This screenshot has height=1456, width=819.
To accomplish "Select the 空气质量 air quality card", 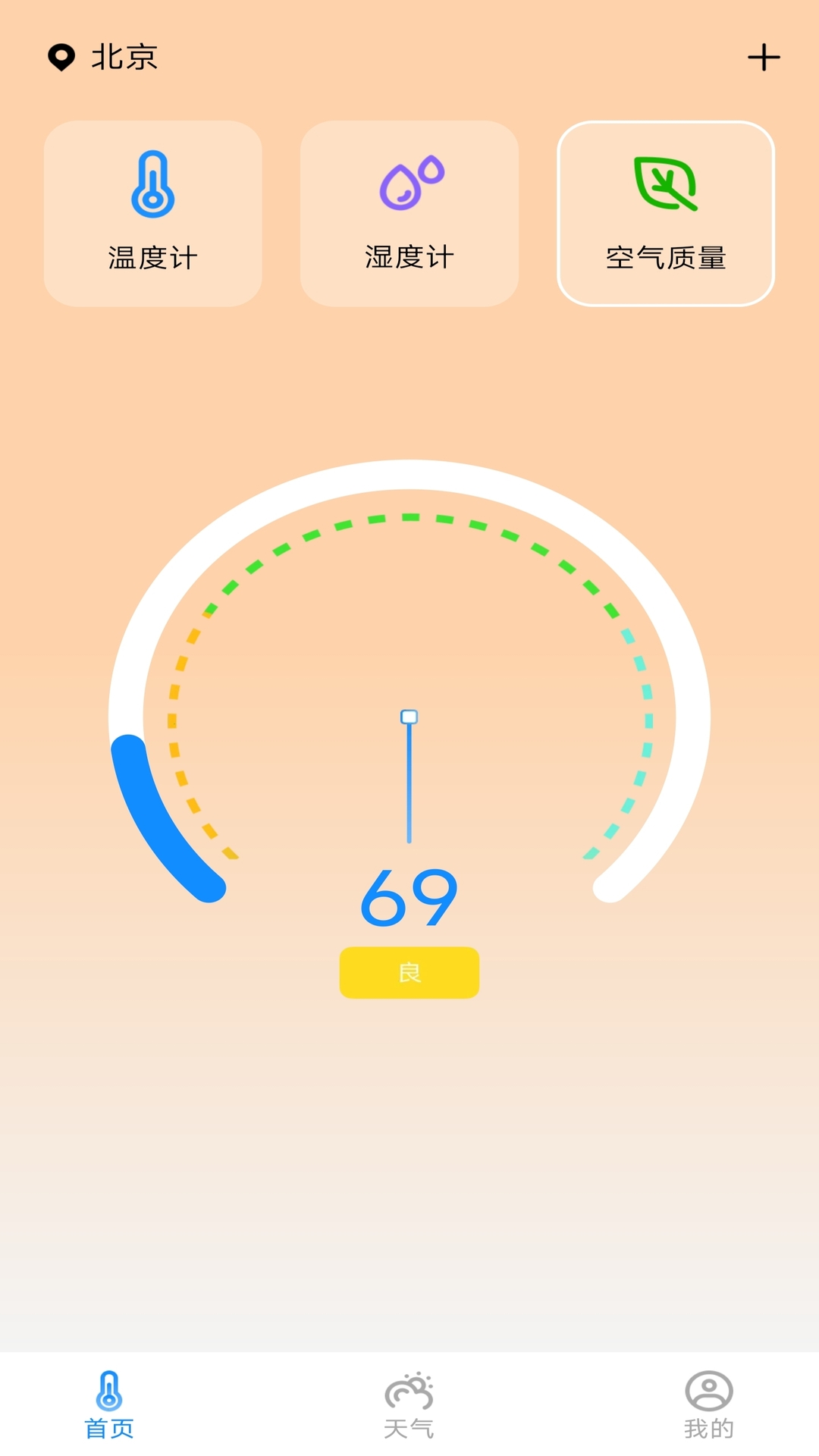I will pyautogui.click(x=665, y=214).
